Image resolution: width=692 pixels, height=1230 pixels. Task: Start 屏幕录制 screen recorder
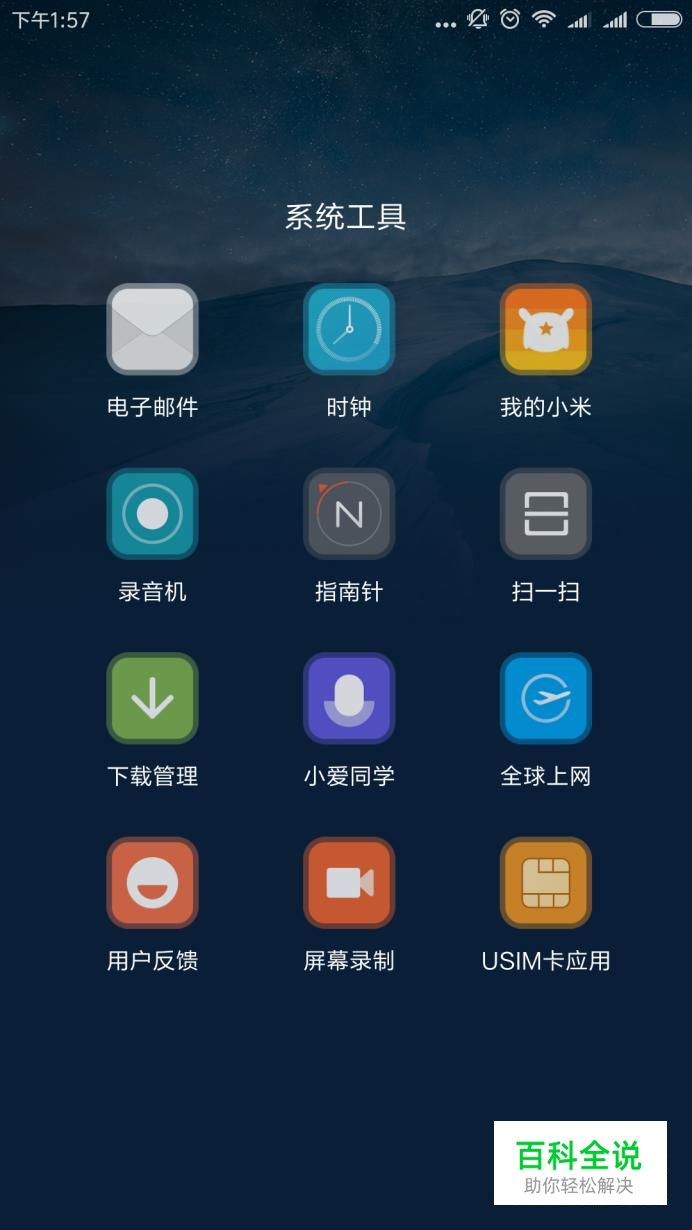point(349,883)
